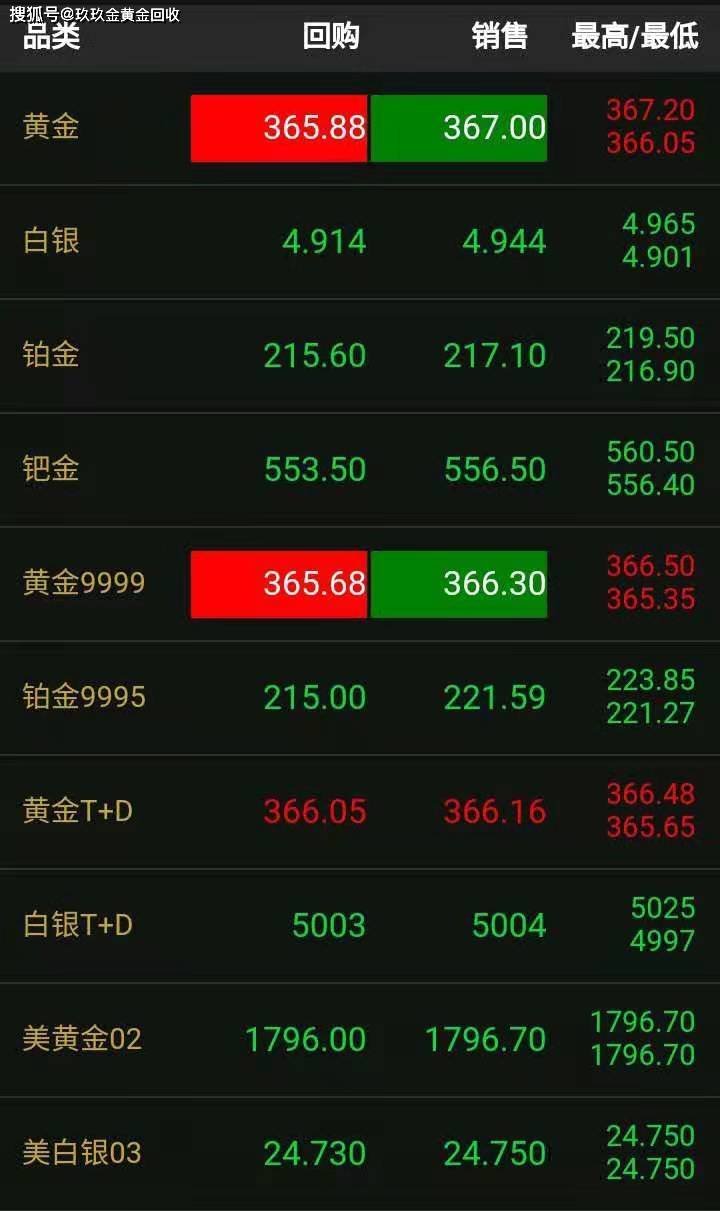Screen dimensions: 720x1211
Task: Open the 黄金T+D quote
Action: coord(360,812)
